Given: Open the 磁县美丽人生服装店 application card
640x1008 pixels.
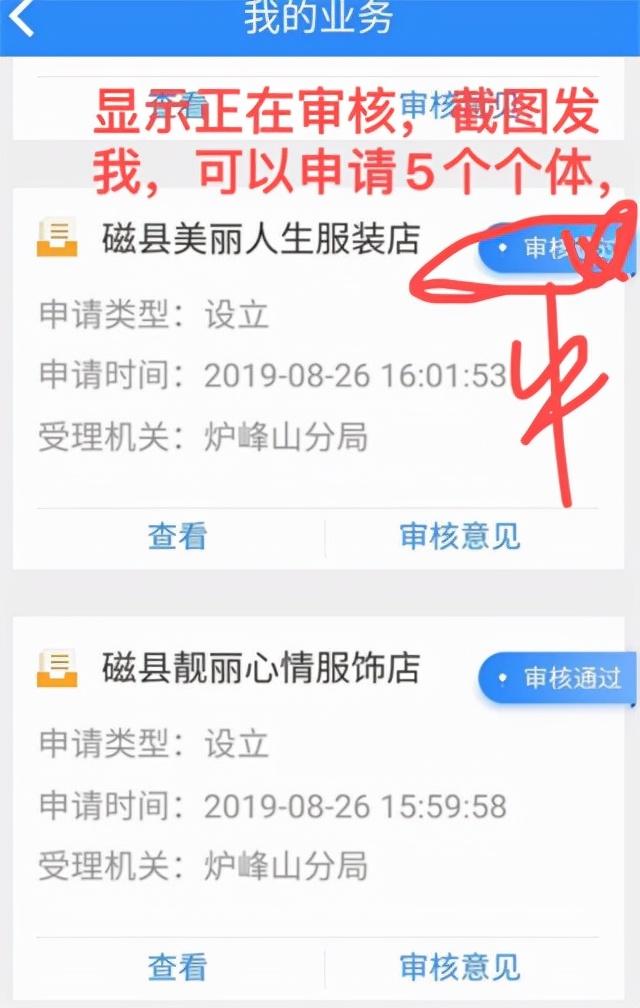Looking at the screenshot, I should point(260,240).
